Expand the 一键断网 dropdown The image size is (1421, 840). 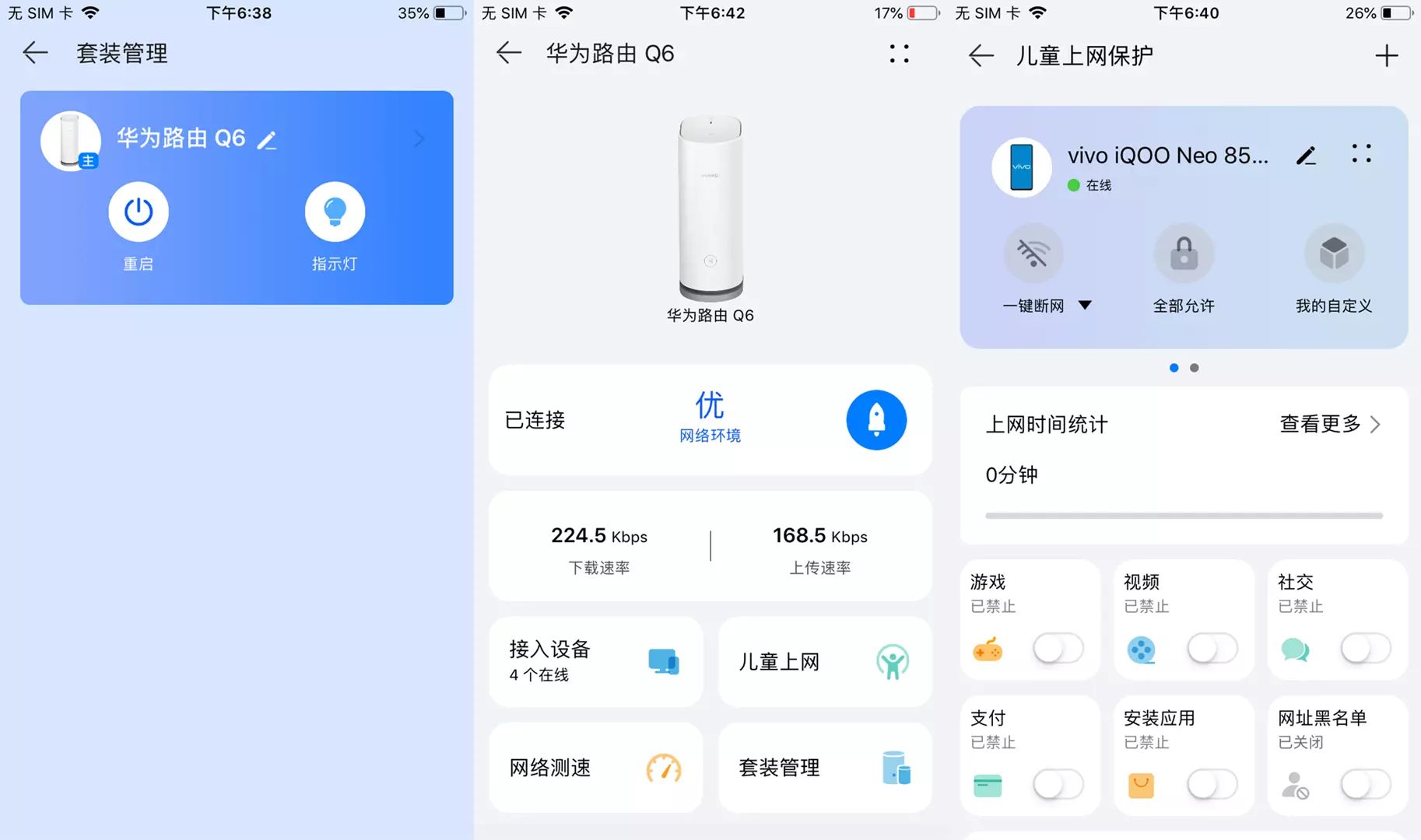tap(1085, 306)
